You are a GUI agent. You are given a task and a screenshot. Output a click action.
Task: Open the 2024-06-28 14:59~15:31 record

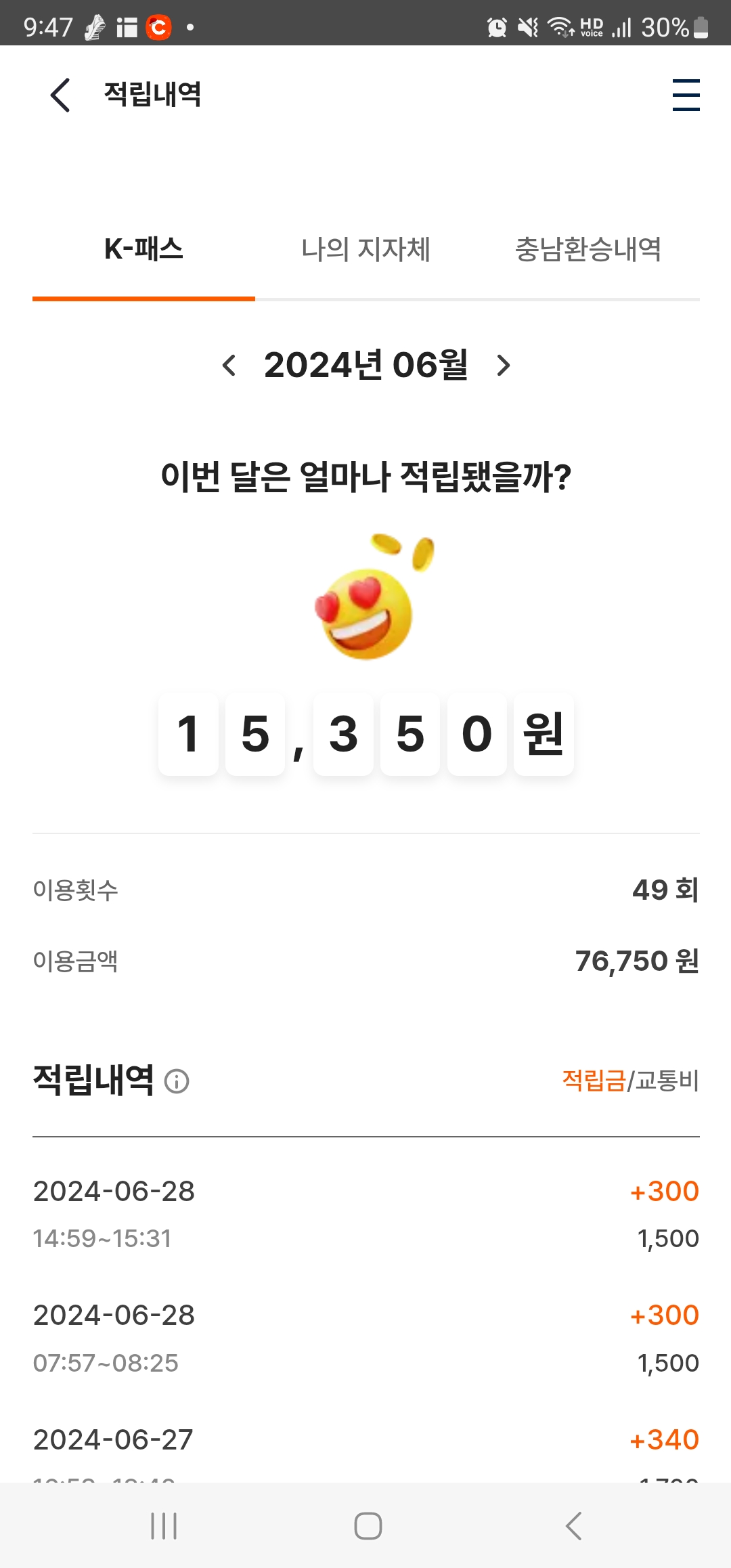coord(365,1214)
